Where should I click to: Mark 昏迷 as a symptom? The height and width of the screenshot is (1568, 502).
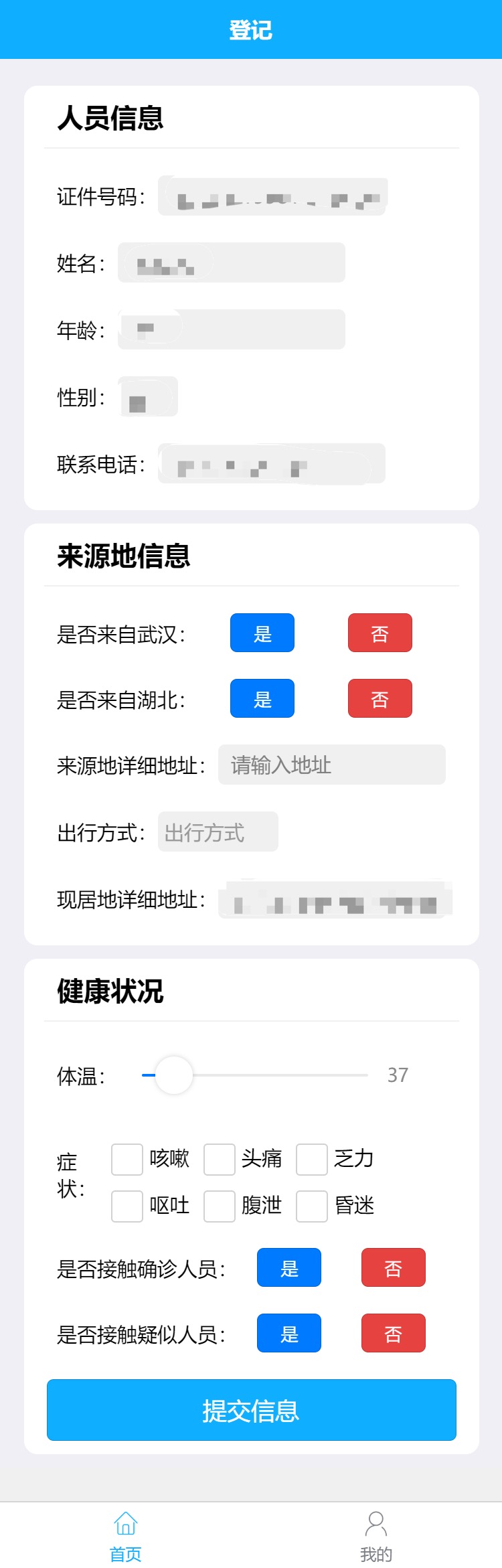pos(312,1206)
